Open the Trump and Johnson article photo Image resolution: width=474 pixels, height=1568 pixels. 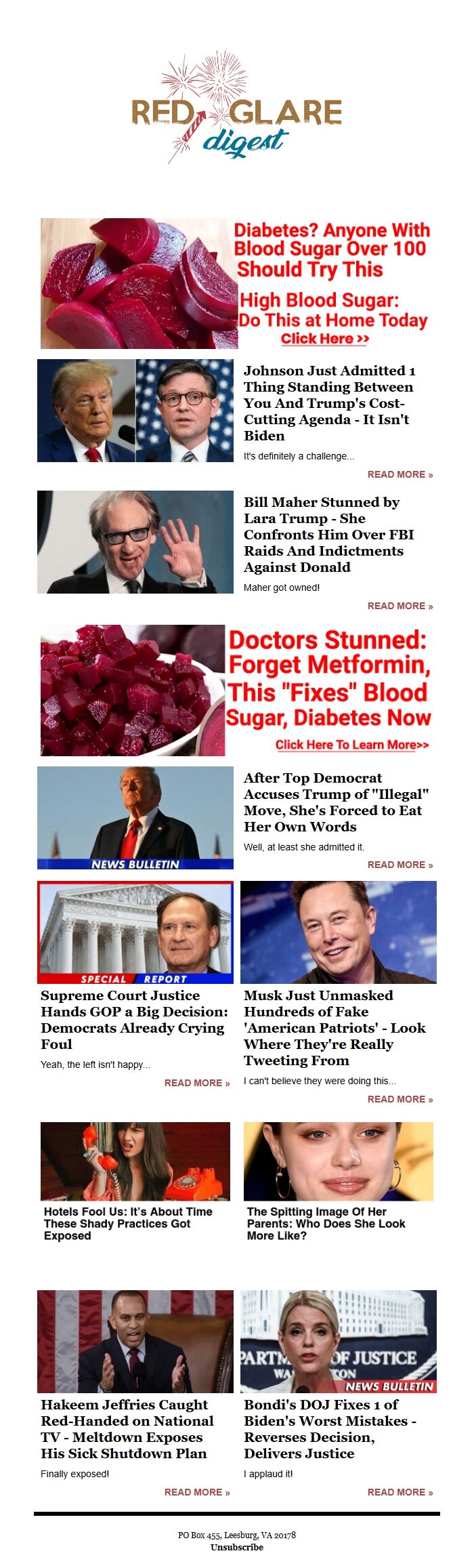point(135,411)
